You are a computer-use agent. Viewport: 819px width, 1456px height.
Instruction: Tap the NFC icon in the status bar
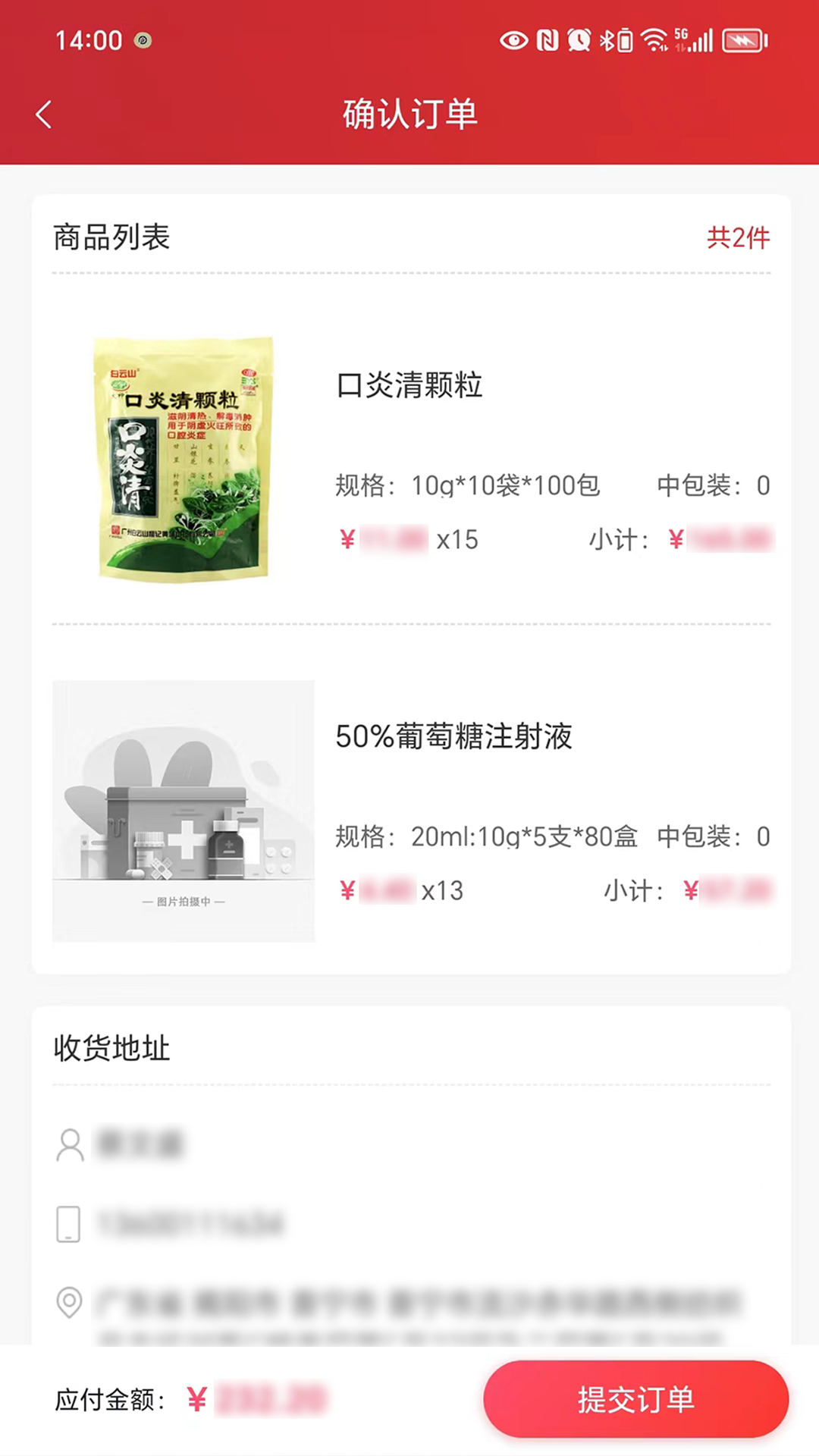(x=548, y=42)
